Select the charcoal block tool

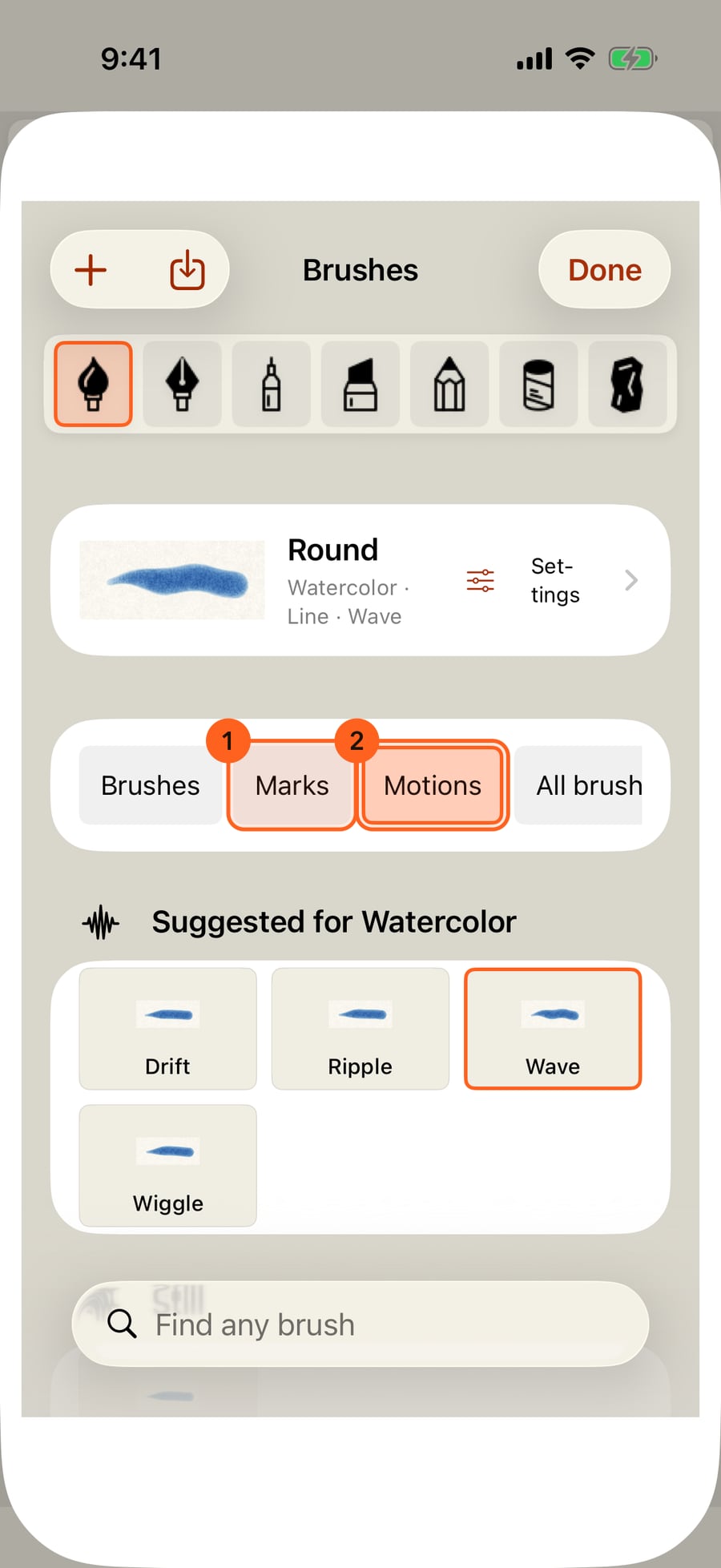click(626, 384)
